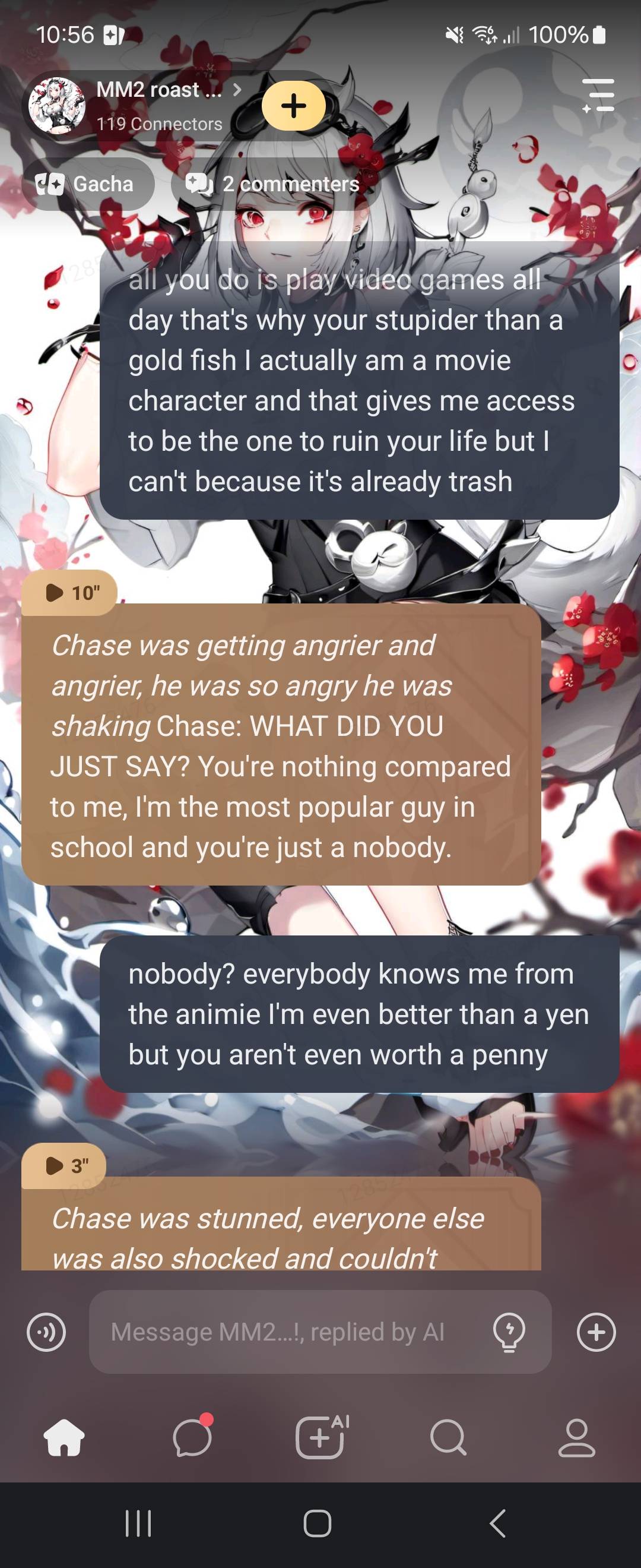Focus the Message MM2 text field
641x1568 pixels.
coord(286,1332)
